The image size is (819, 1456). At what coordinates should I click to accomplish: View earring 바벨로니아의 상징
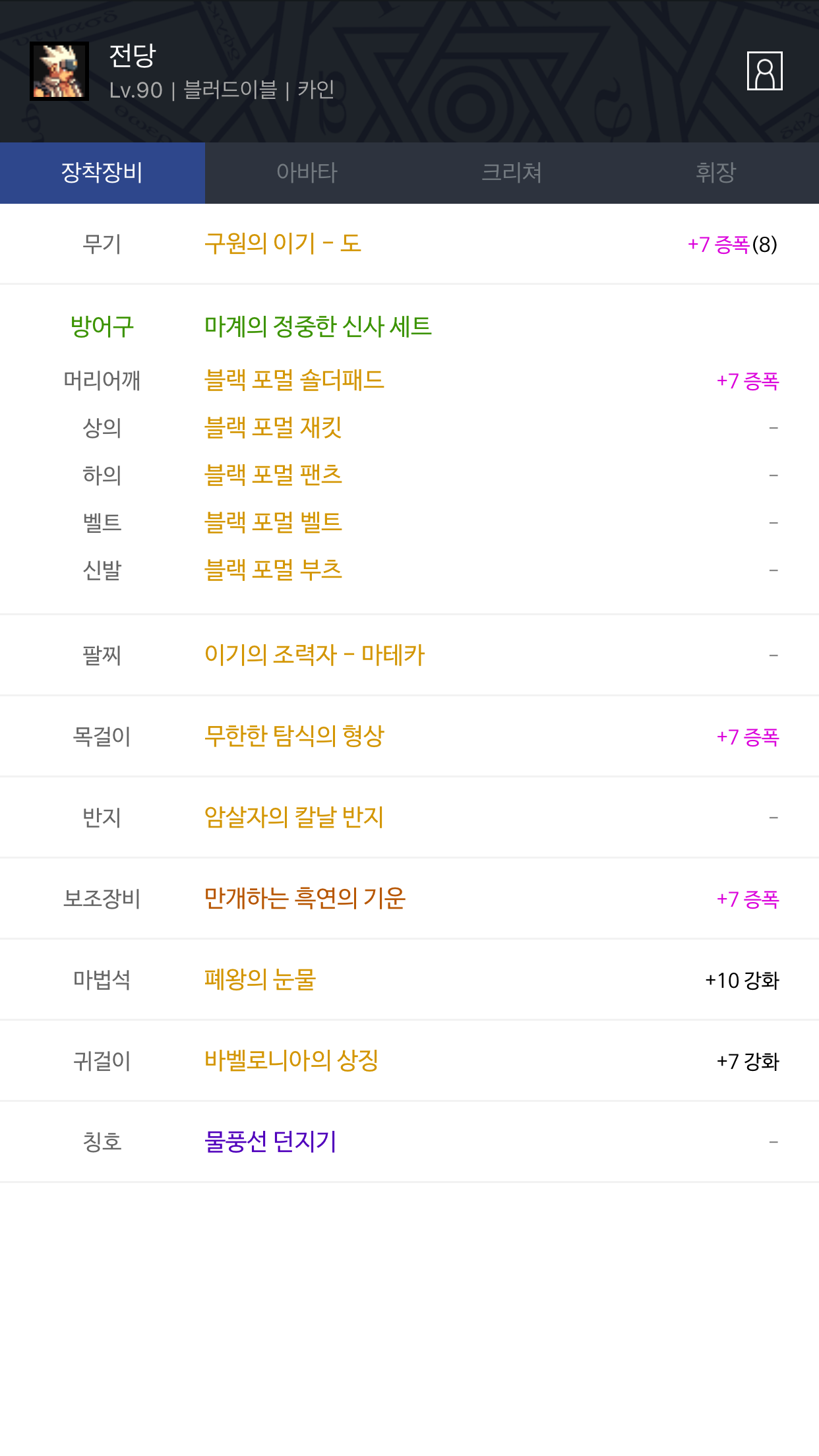[x=291, y=1060]
